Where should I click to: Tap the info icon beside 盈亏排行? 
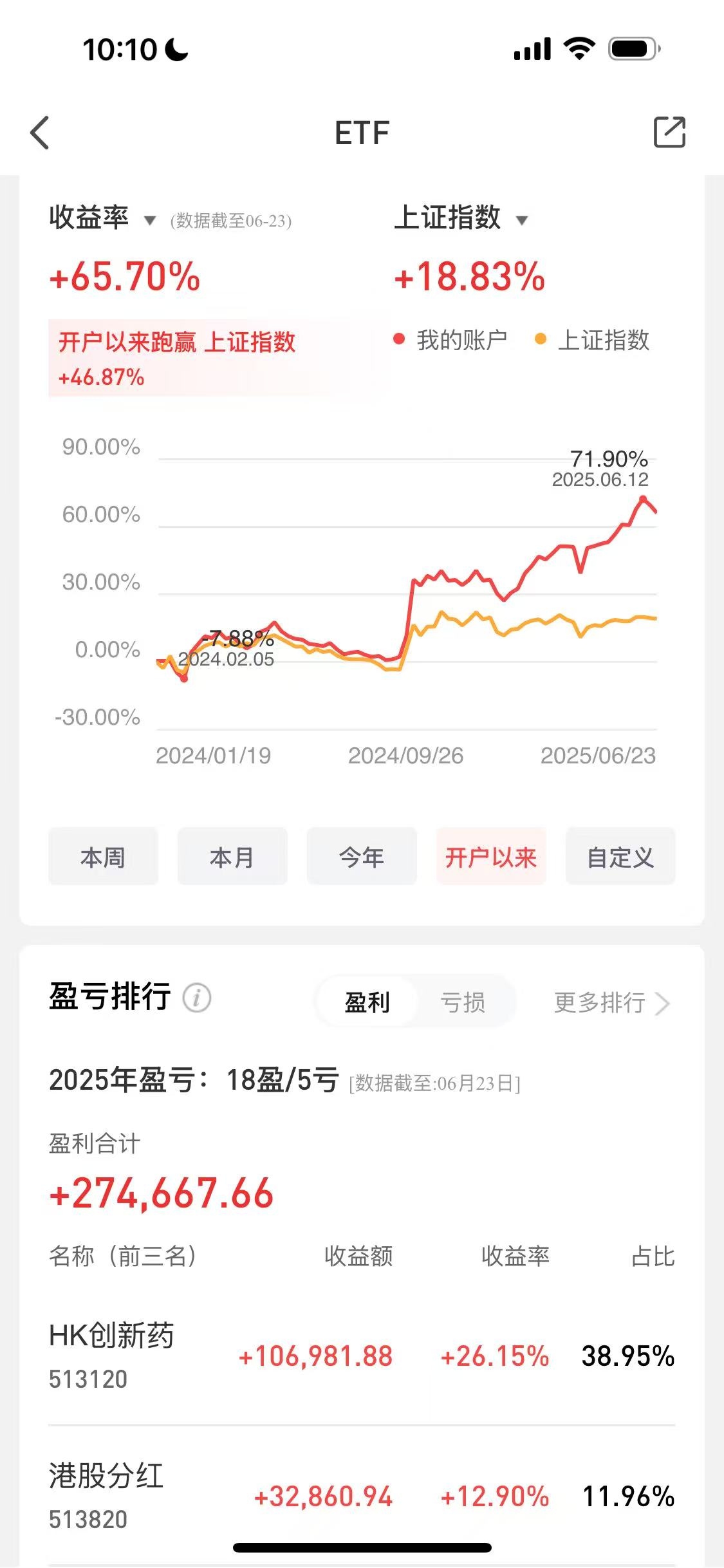click(x=197, y=998)
